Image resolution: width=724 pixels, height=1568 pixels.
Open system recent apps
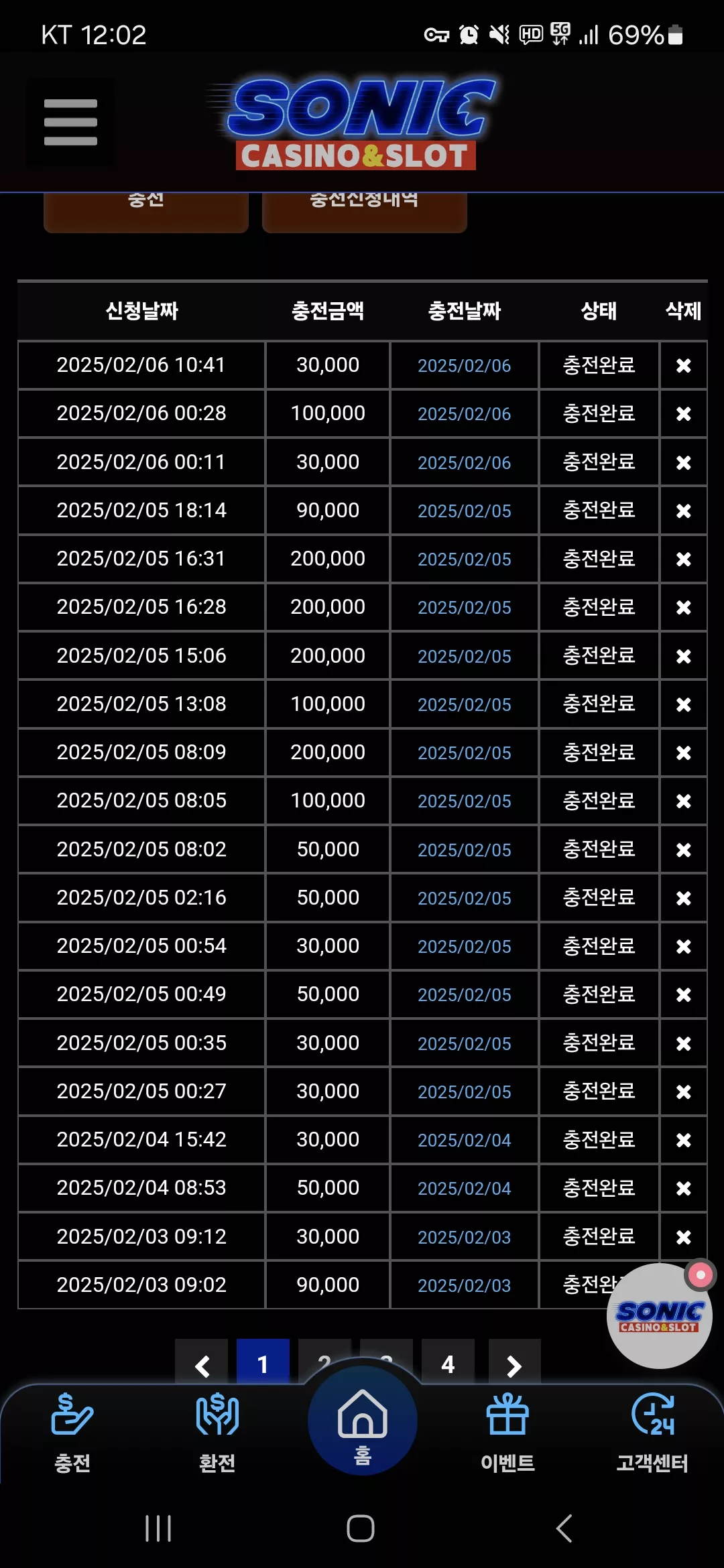point(159,1528)
